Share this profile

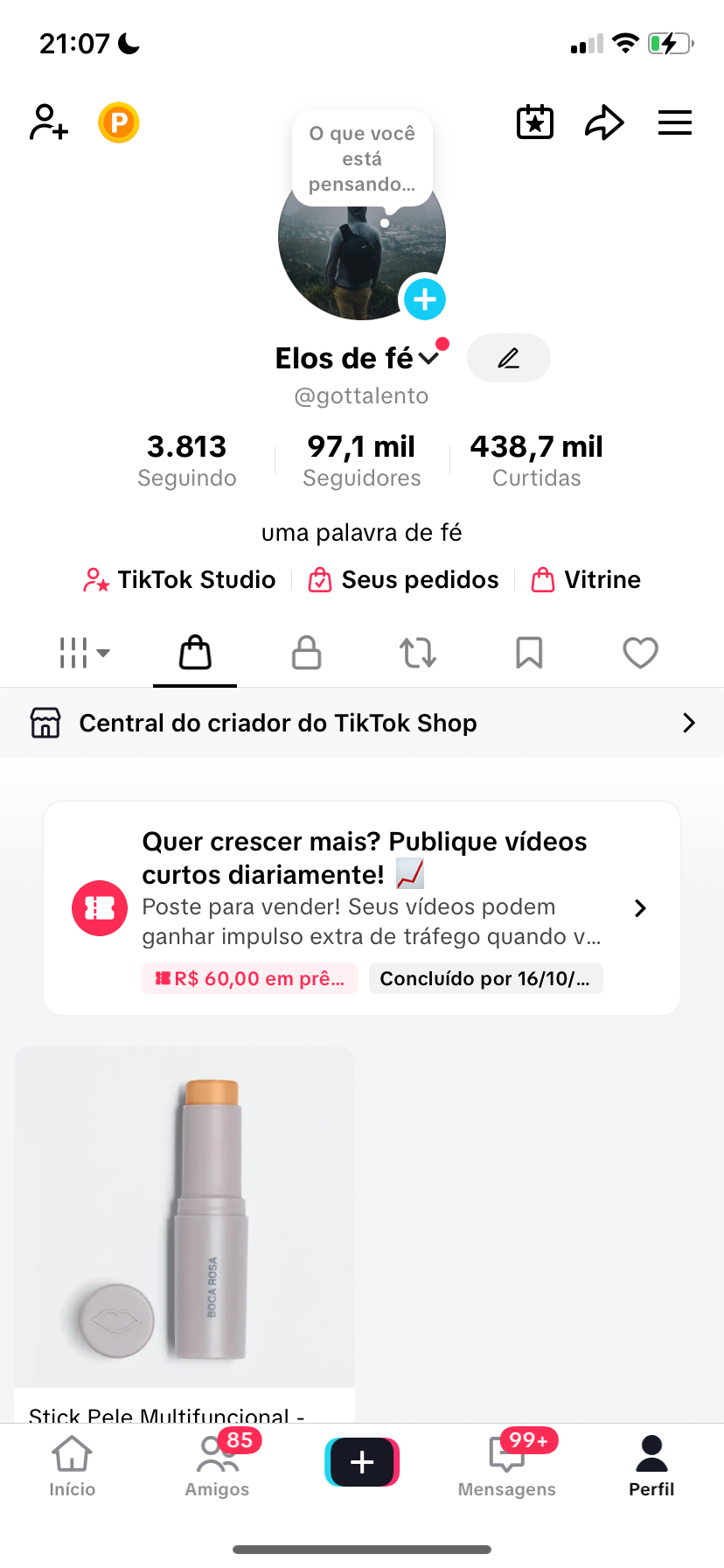604,122
